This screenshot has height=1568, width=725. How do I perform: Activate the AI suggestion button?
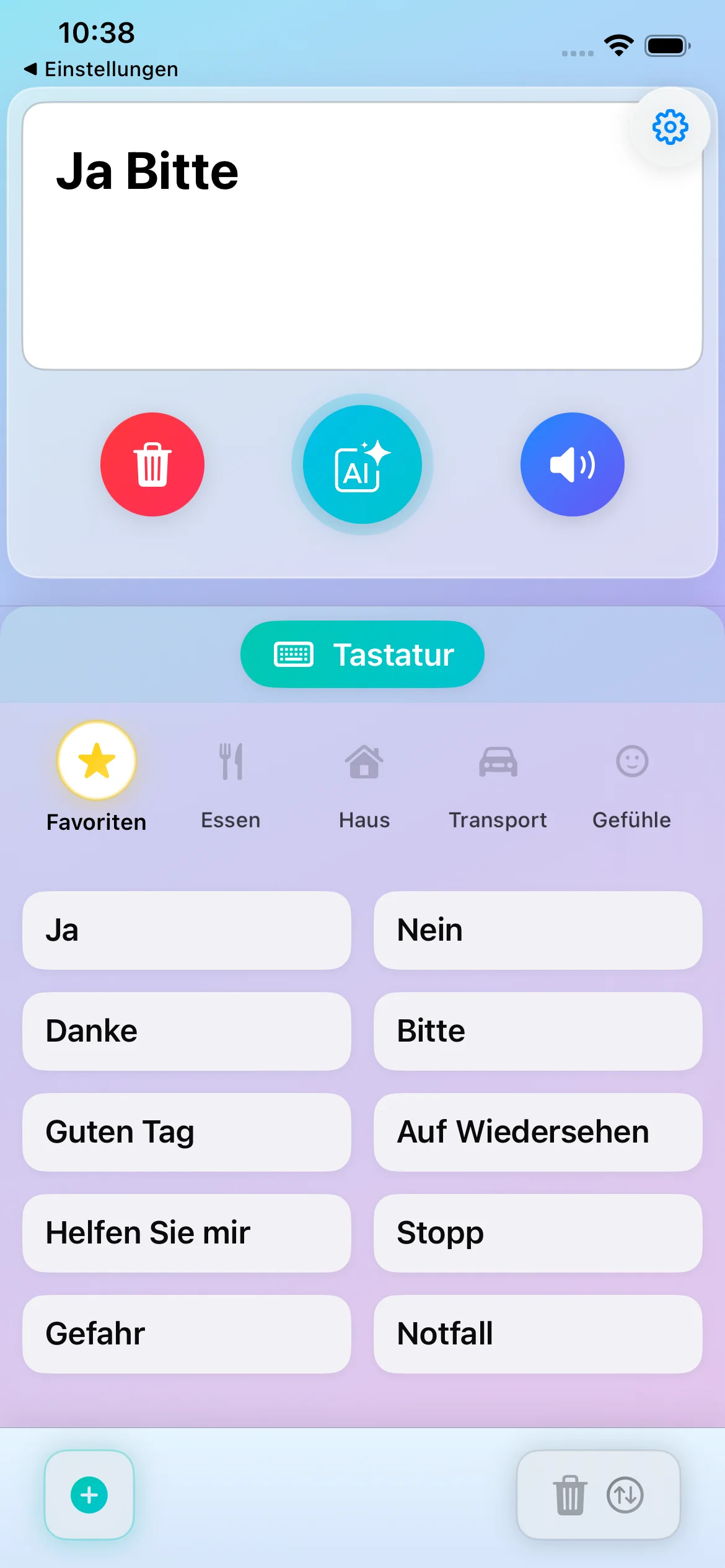click(362, 464)
